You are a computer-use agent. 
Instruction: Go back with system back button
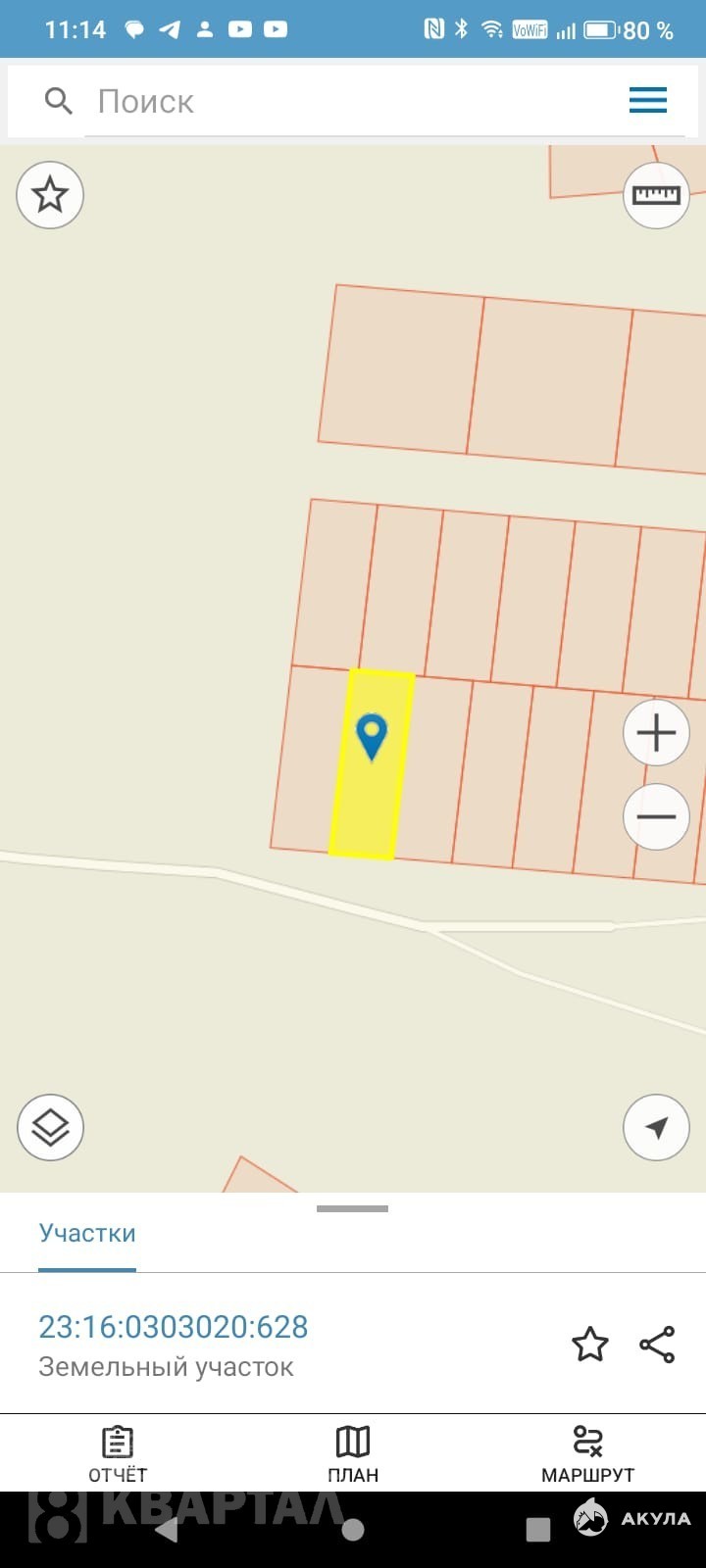click(x=167, y=1530)
